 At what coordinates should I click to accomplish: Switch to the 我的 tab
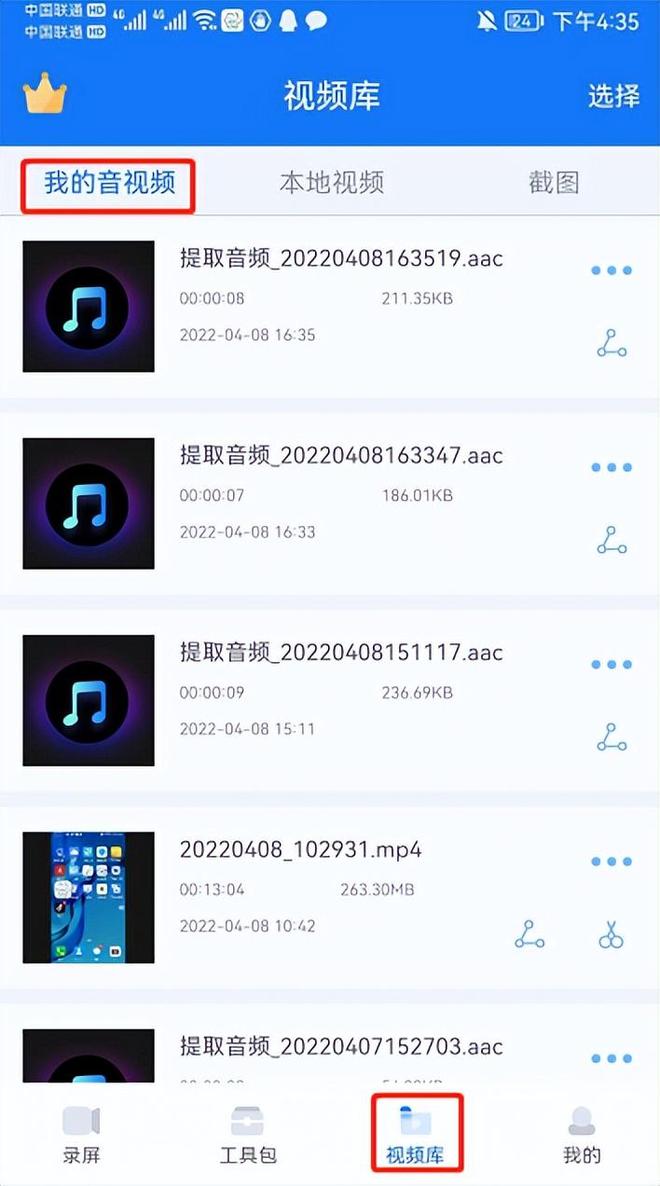click(581, 1134)
